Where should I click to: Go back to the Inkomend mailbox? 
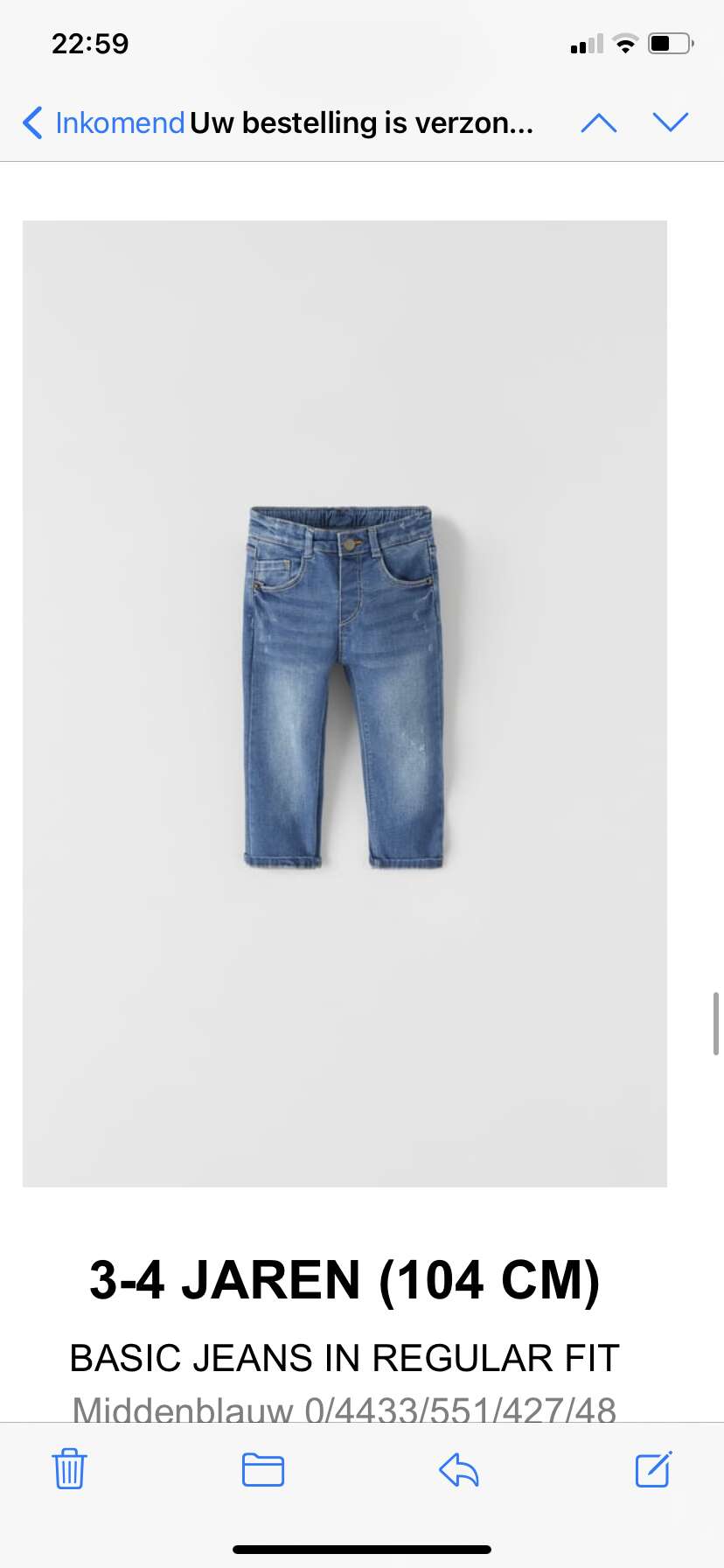[103, 122]
